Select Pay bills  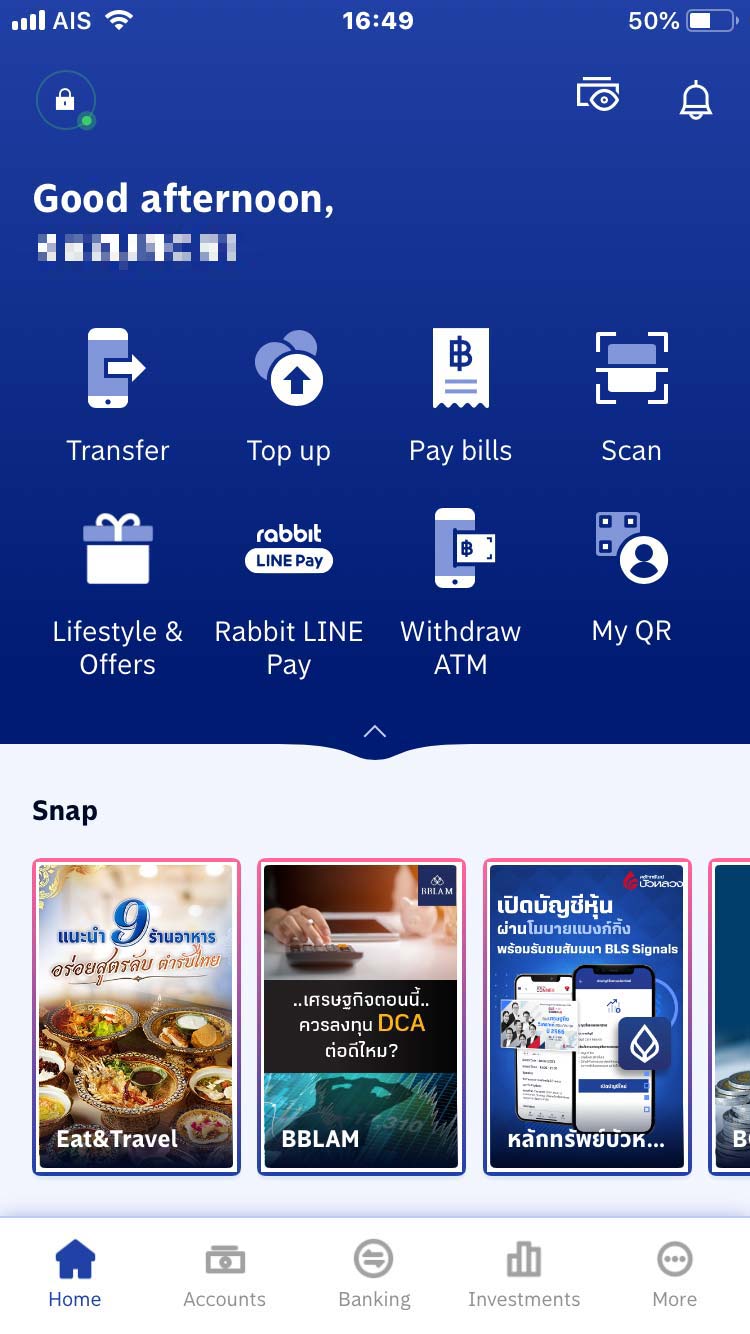[x=460, y=395]
